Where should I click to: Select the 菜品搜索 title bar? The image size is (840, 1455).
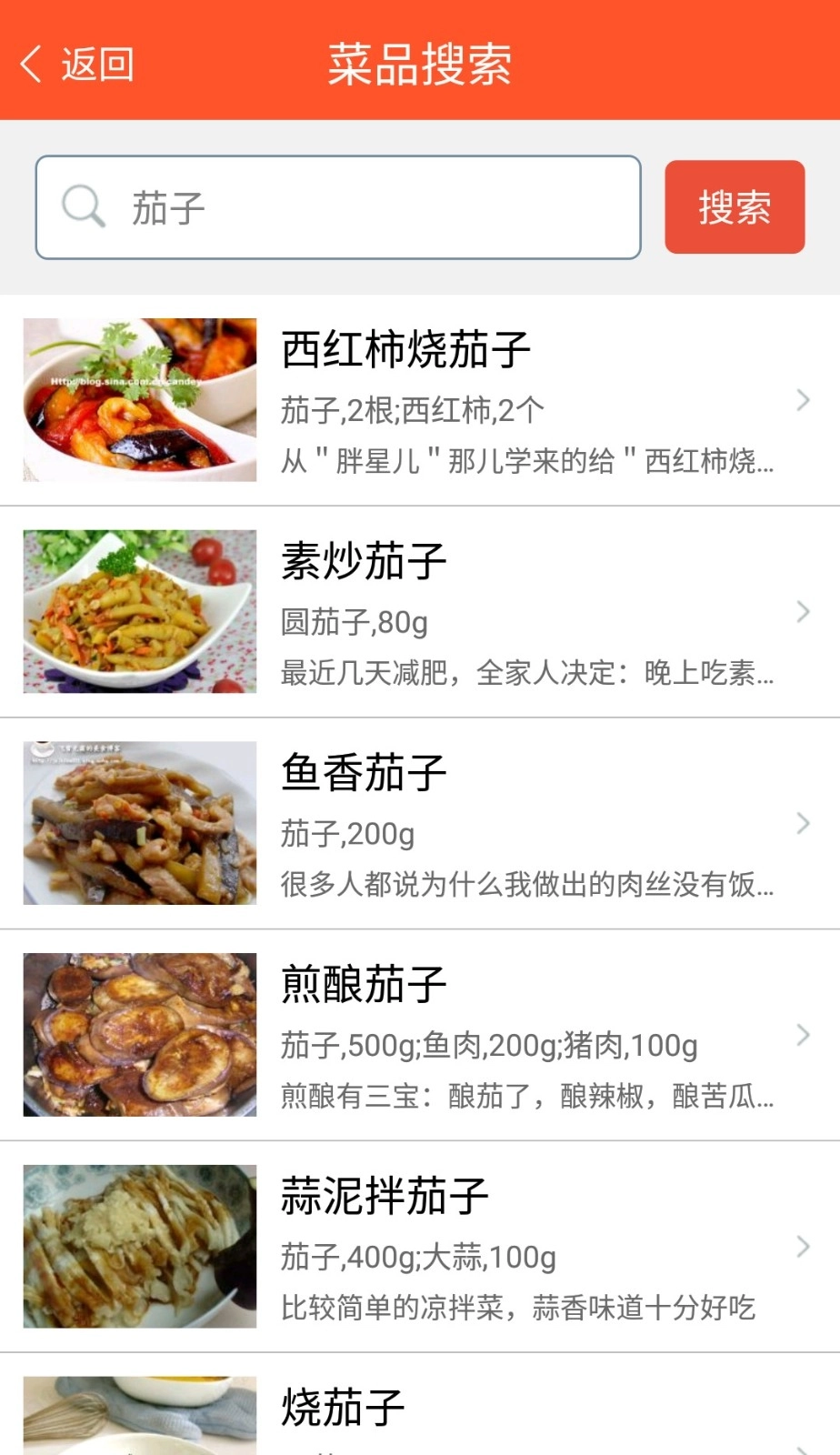point(420,63)
